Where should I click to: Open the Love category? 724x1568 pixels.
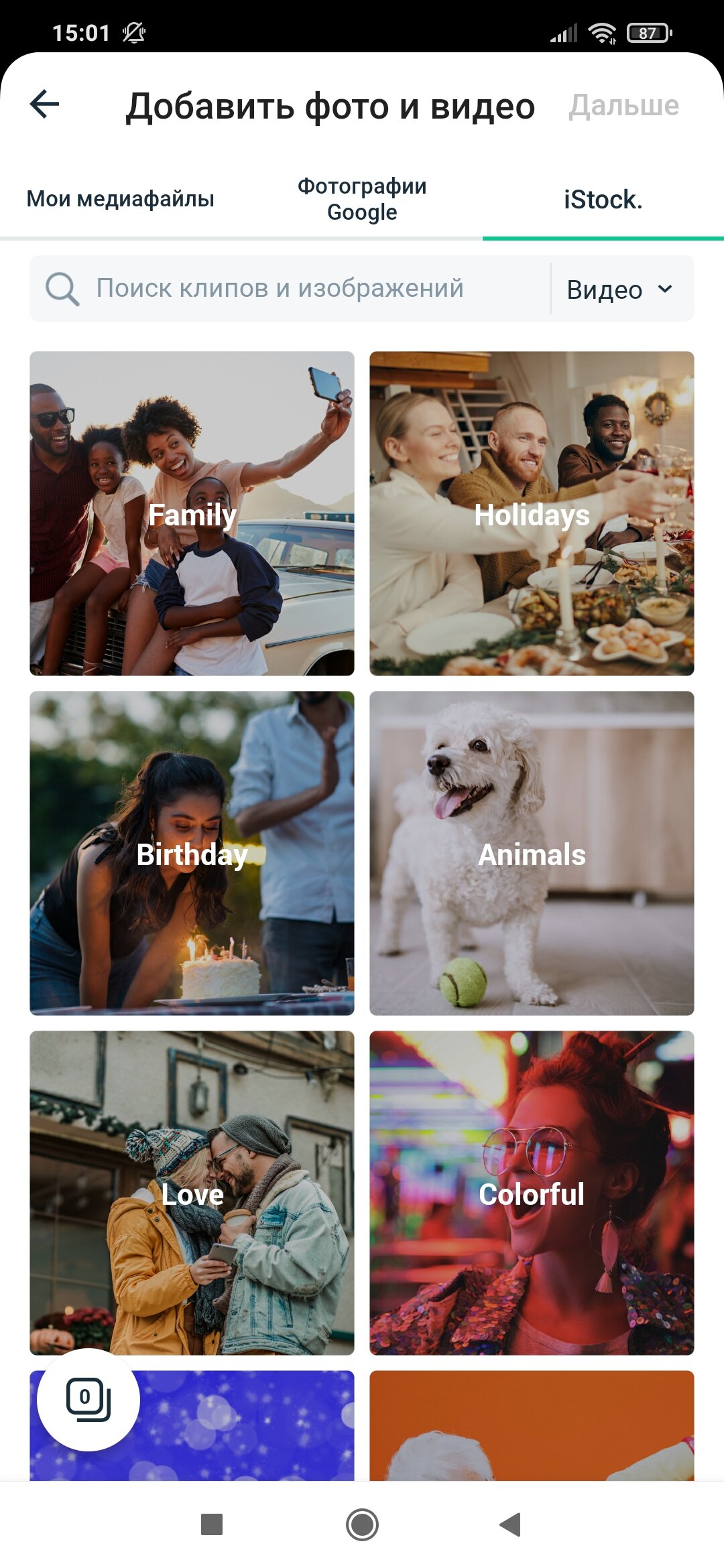tap(192, 1193)
